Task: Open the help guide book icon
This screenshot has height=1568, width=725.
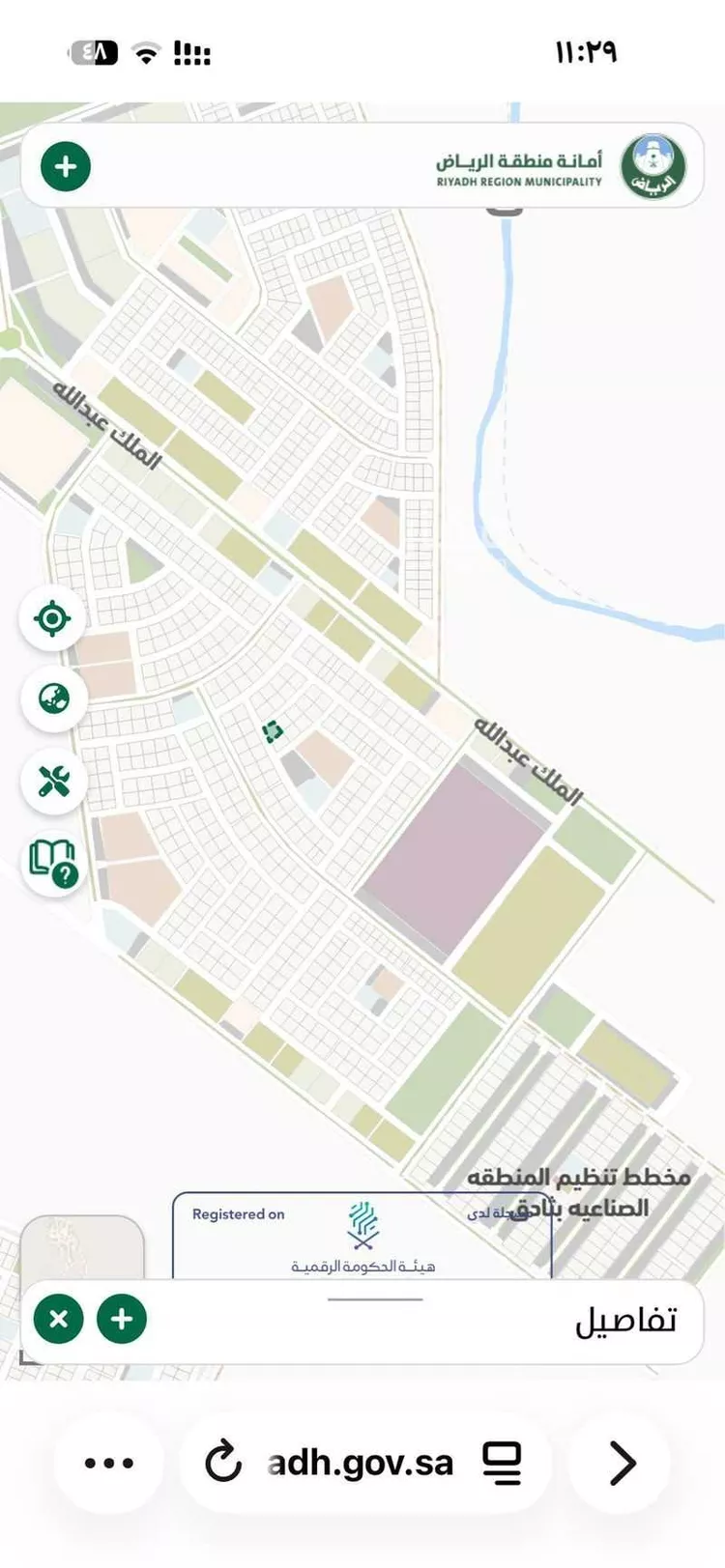Action: pyautogui.click(x=53, y=861)
